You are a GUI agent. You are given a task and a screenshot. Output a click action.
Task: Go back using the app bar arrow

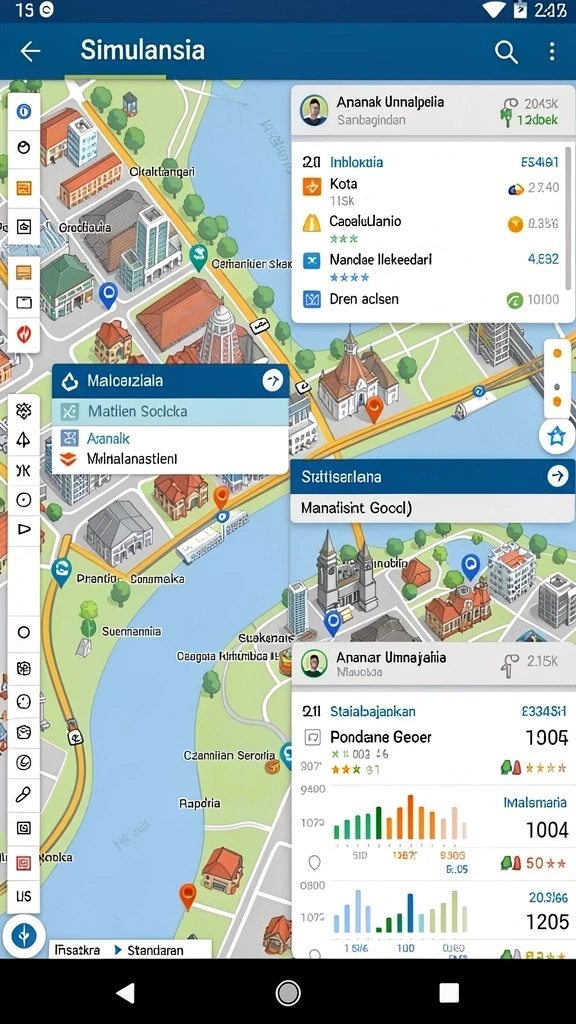[x=30, y=51]
